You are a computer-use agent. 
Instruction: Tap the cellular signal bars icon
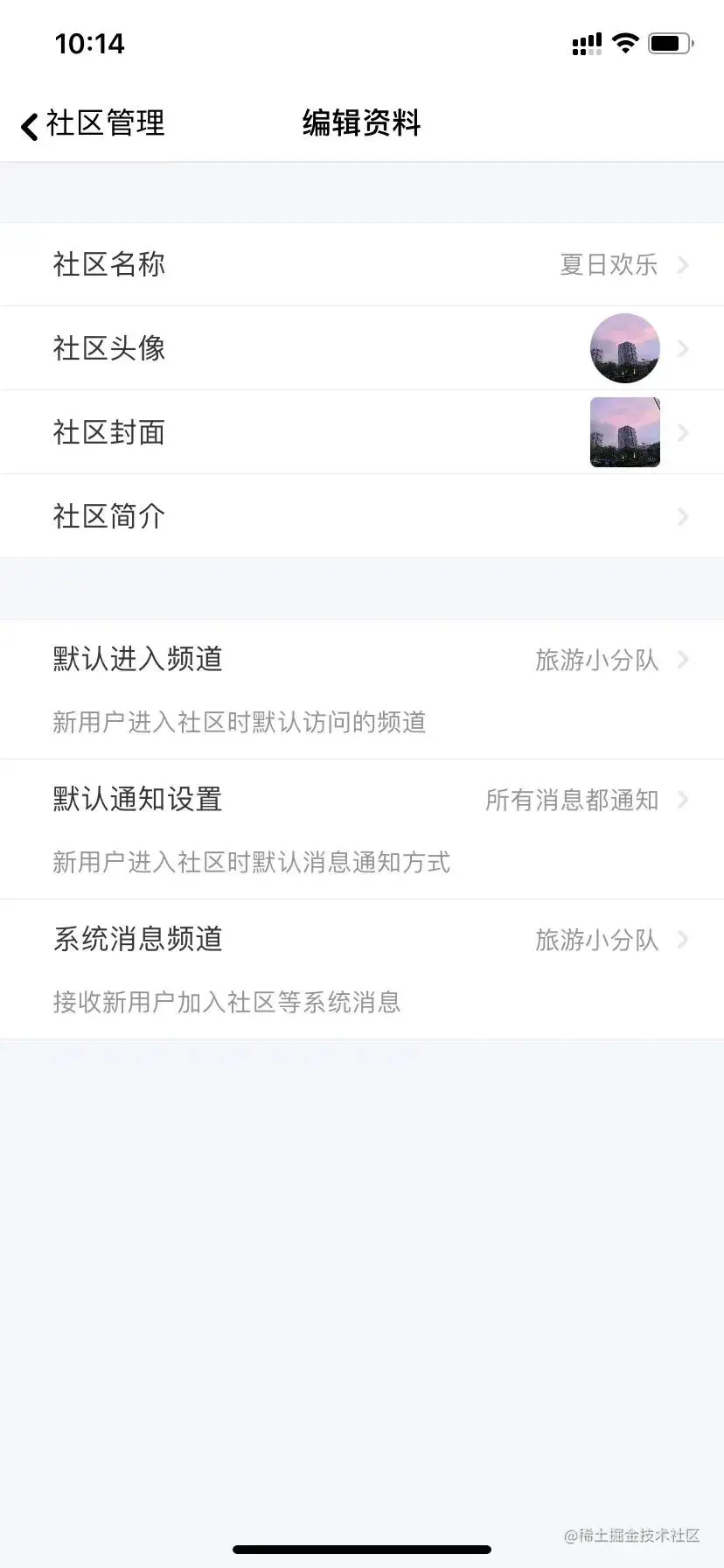tap(584, 42)
